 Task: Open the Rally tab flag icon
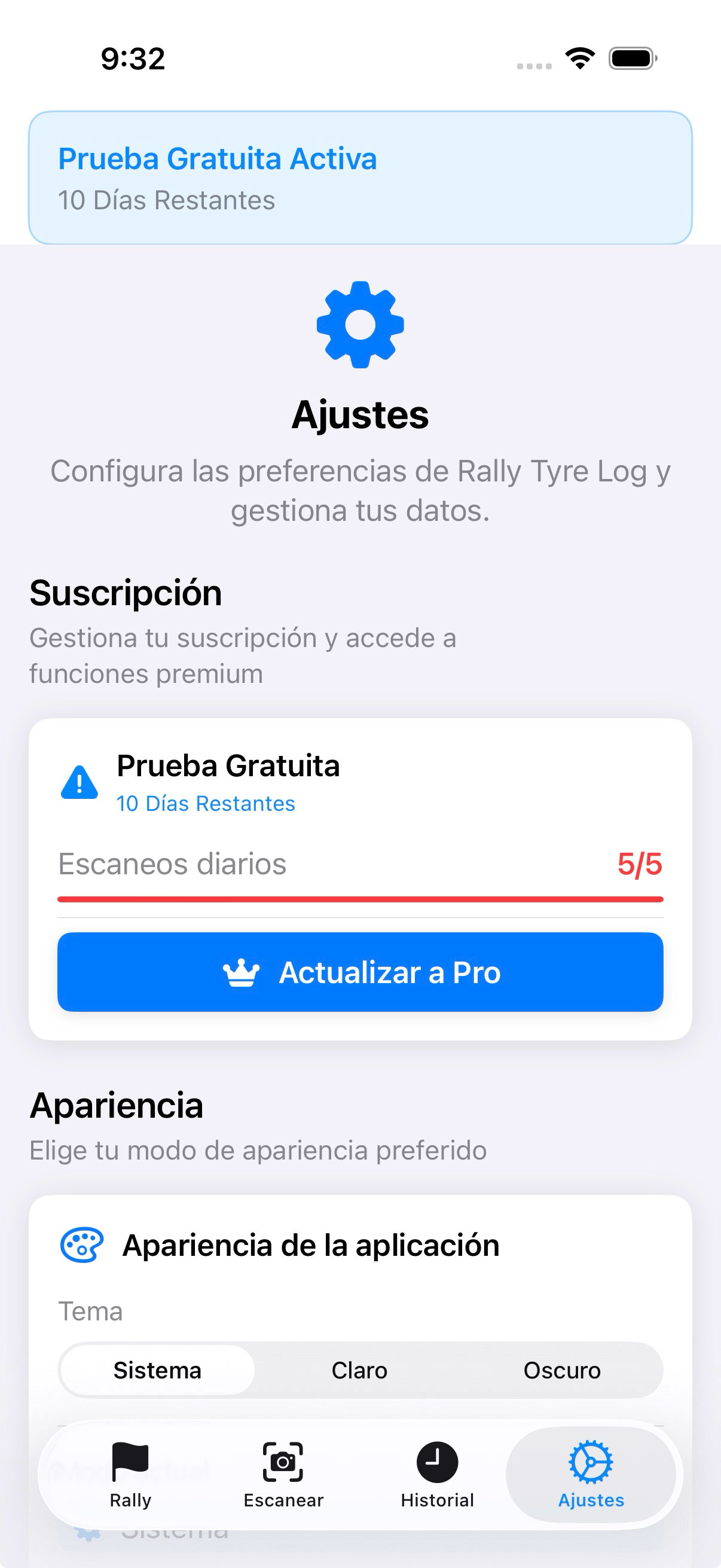[130, 1461]
